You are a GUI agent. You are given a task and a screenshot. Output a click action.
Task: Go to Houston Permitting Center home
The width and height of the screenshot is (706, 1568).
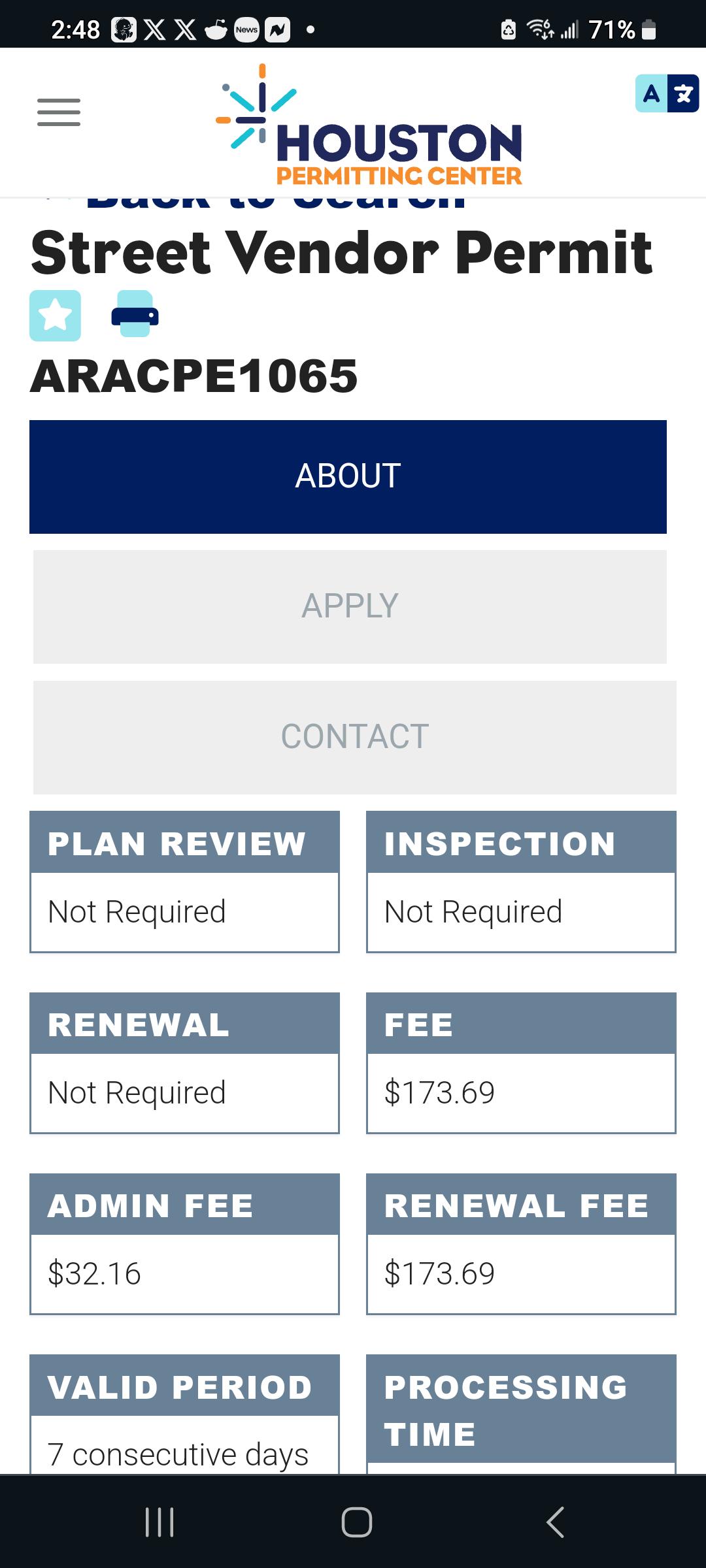click(x=370, y=125)
